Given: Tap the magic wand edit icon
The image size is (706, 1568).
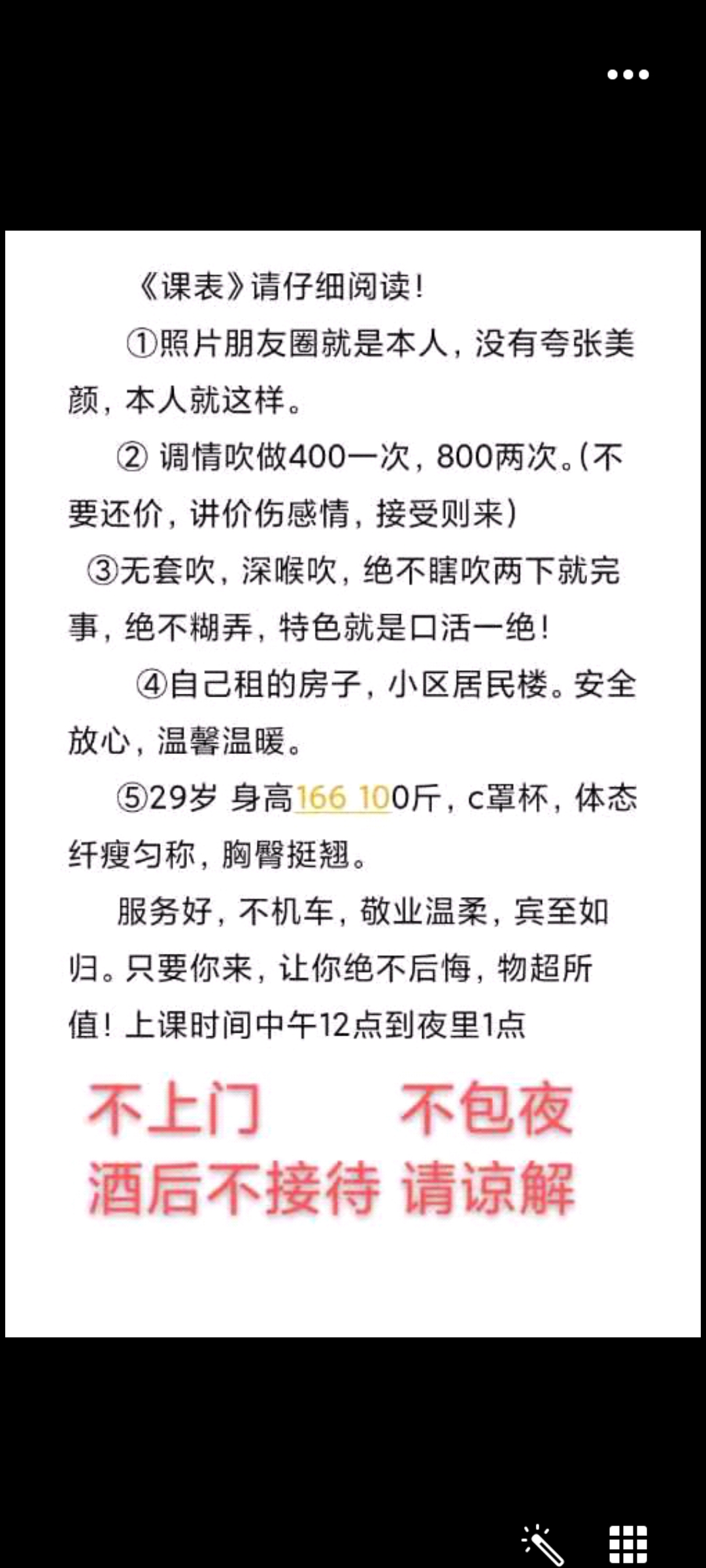Looking at the screenshot, I should pyautogui.click(x=543, y=1544).
